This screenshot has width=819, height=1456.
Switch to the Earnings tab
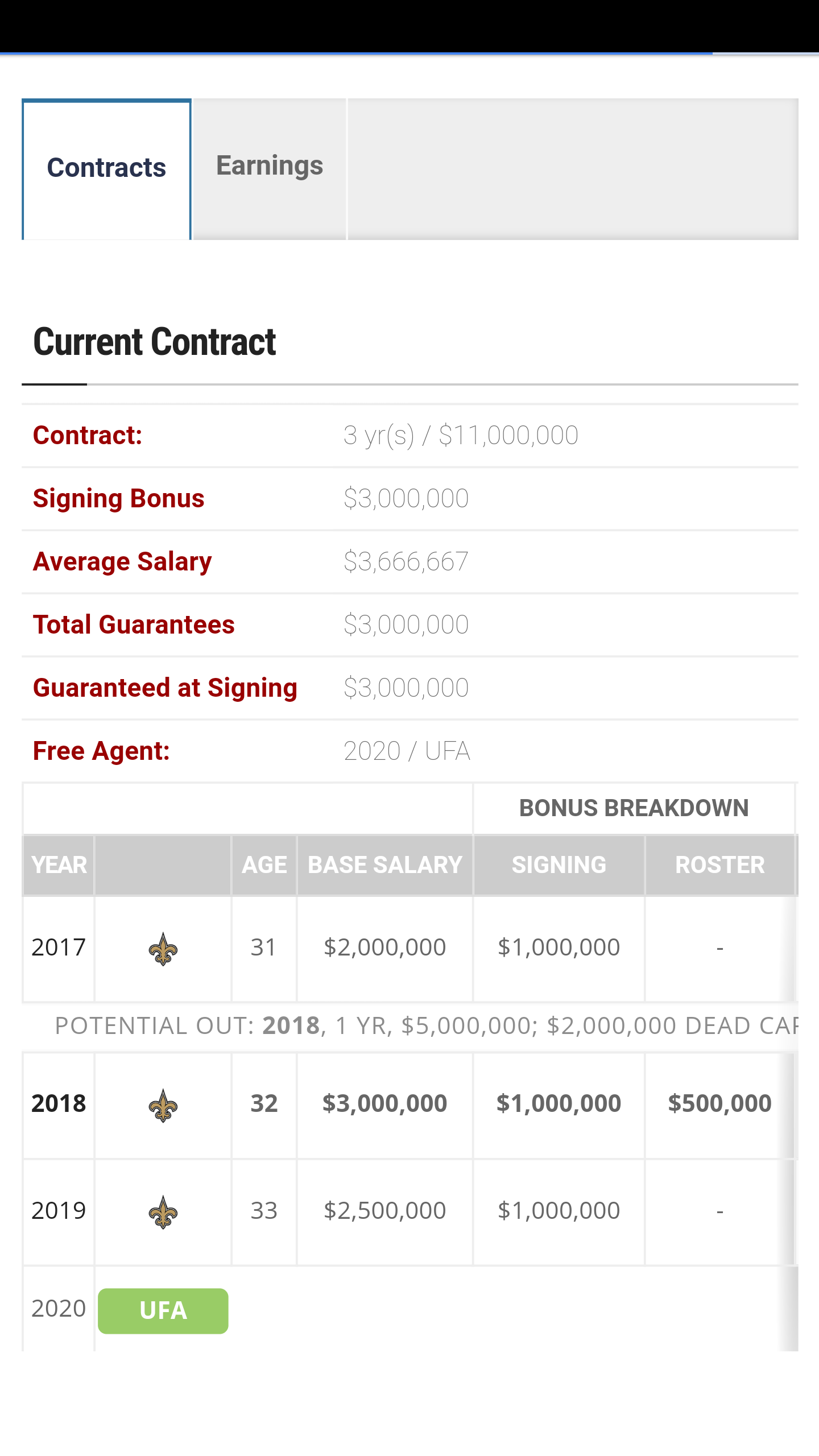270,168
